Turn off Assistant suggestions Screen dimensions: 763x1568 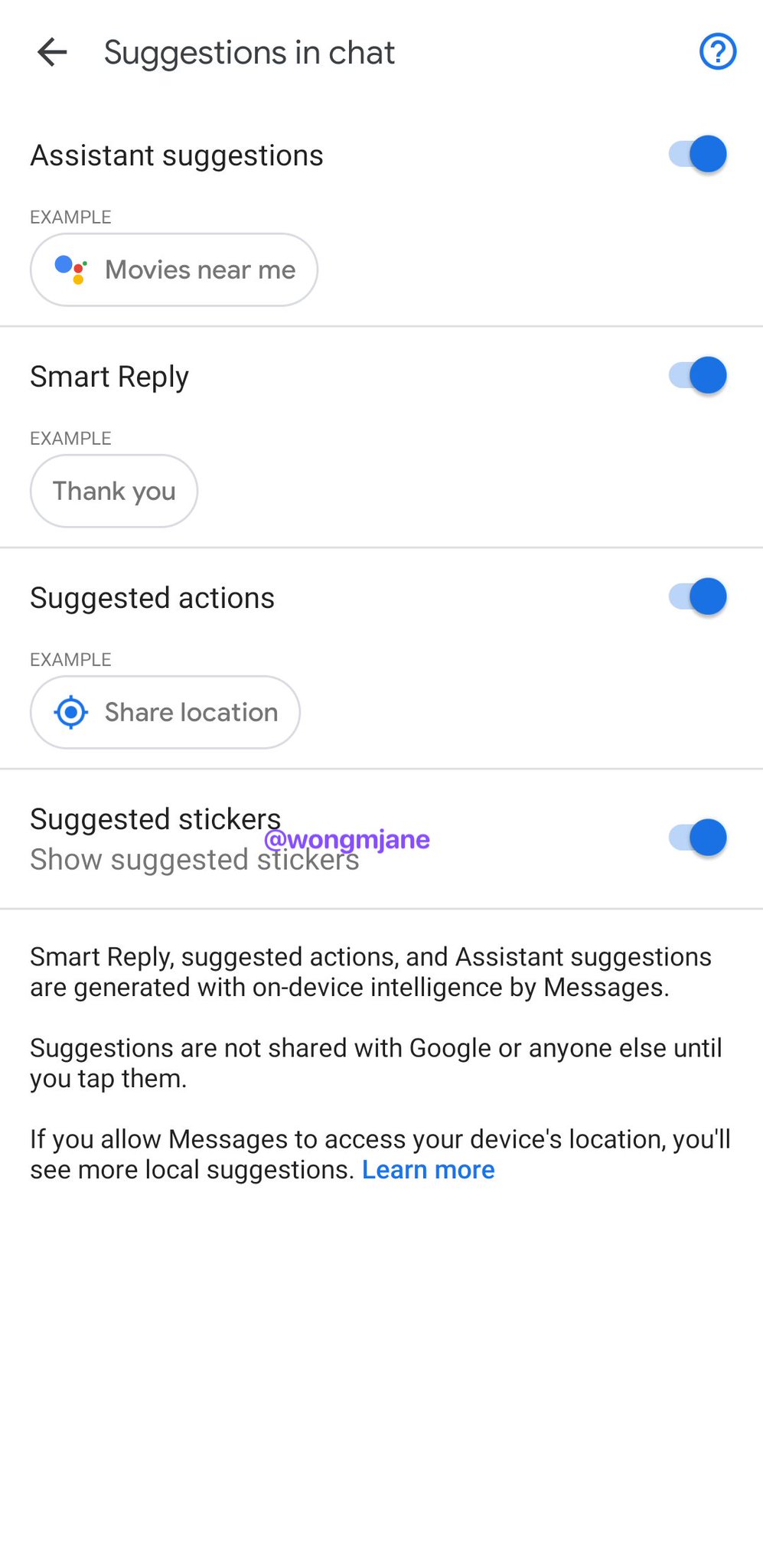click(697, 154)
